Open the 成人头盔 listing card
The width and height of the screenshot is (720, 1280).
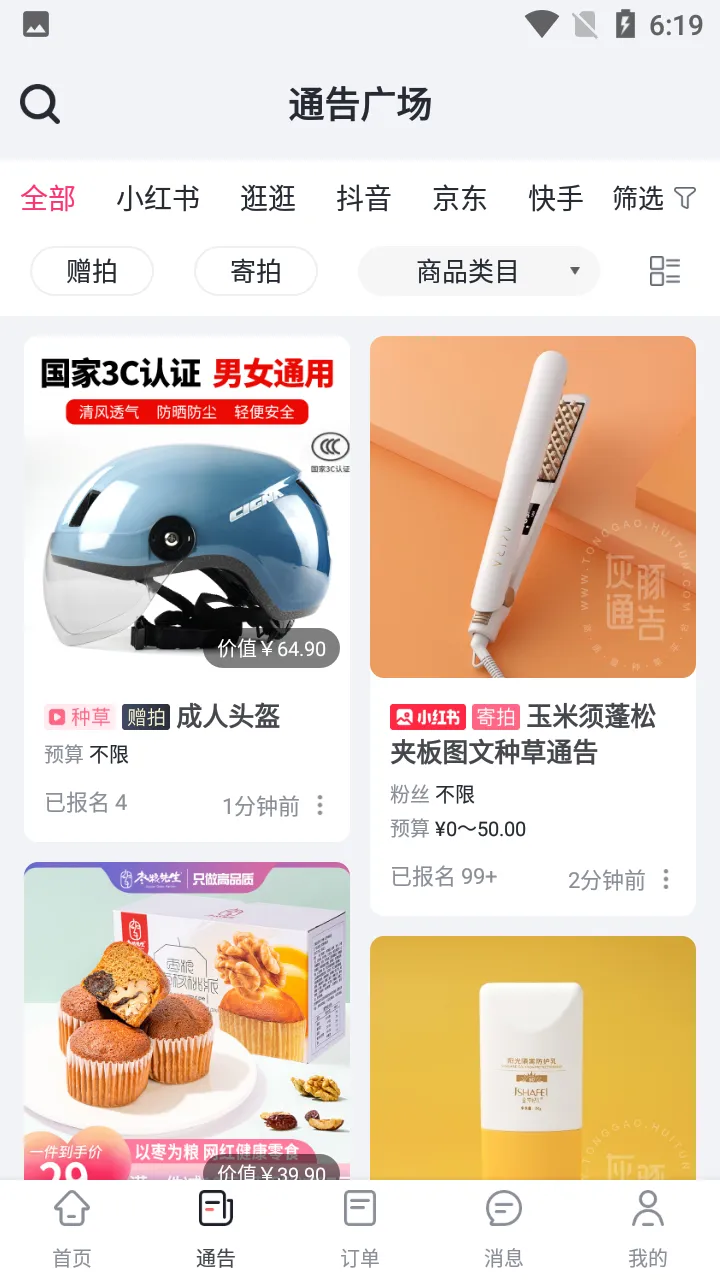click(187, 560)
